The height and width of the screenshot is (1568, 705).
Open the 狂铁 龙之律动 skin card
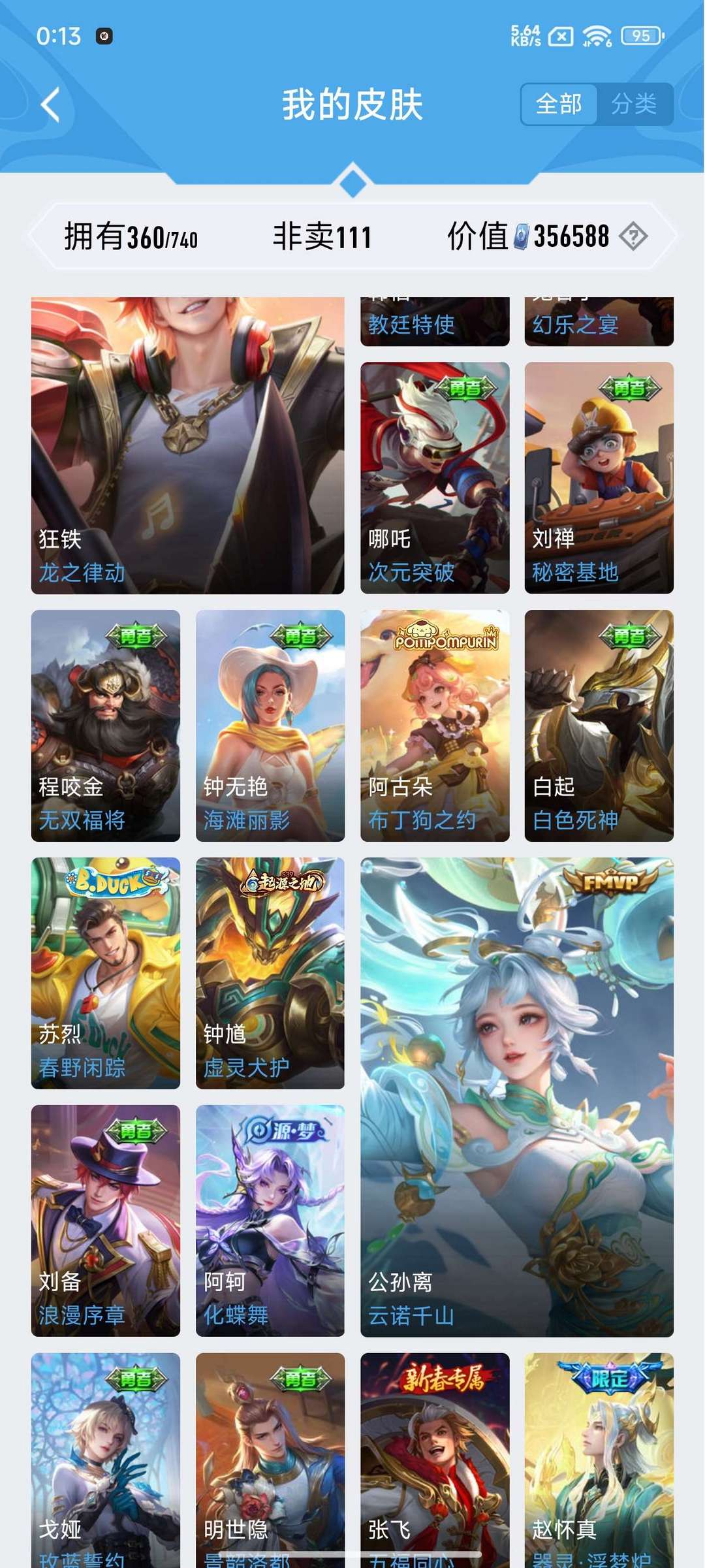(187, 444)
